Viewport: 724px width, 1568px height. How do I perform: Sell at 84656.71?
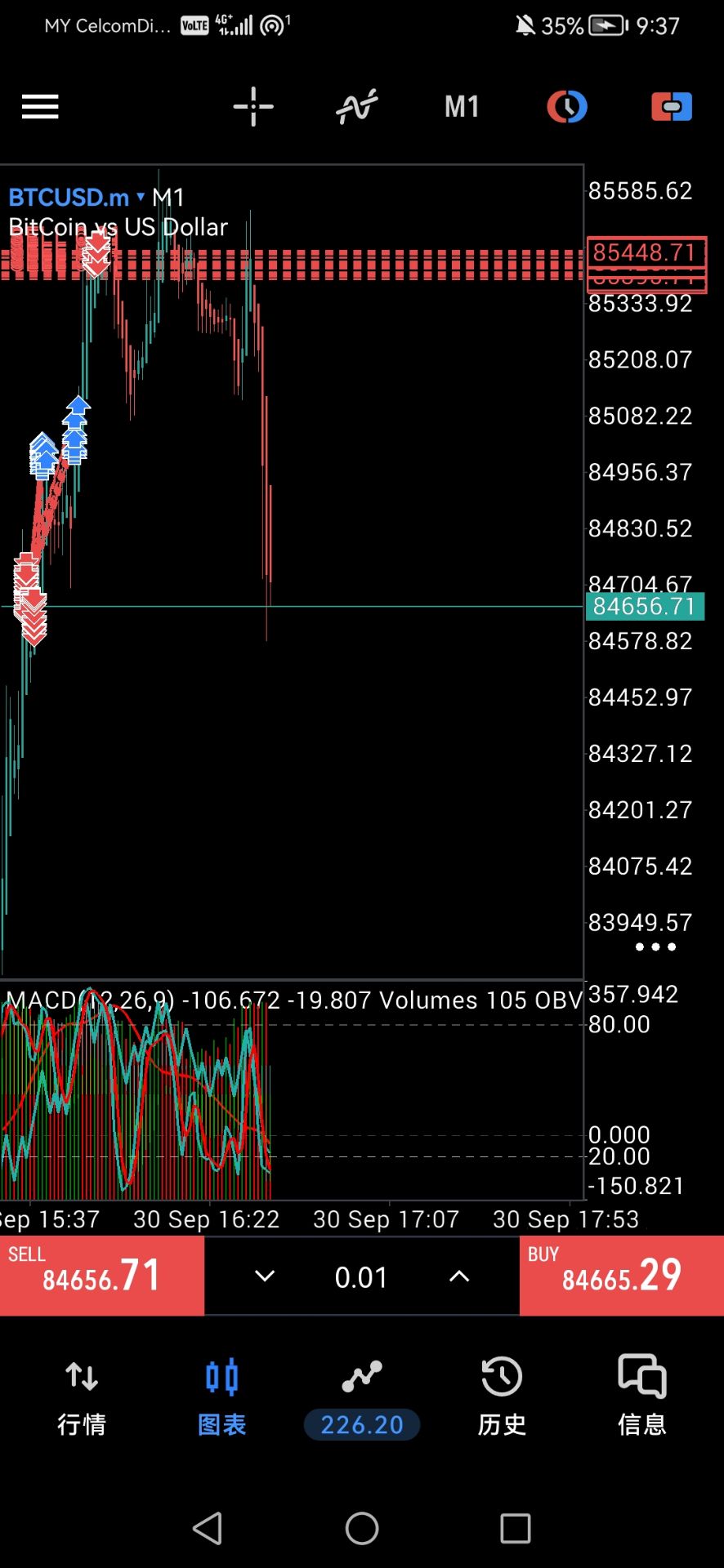coord(102,1276)
